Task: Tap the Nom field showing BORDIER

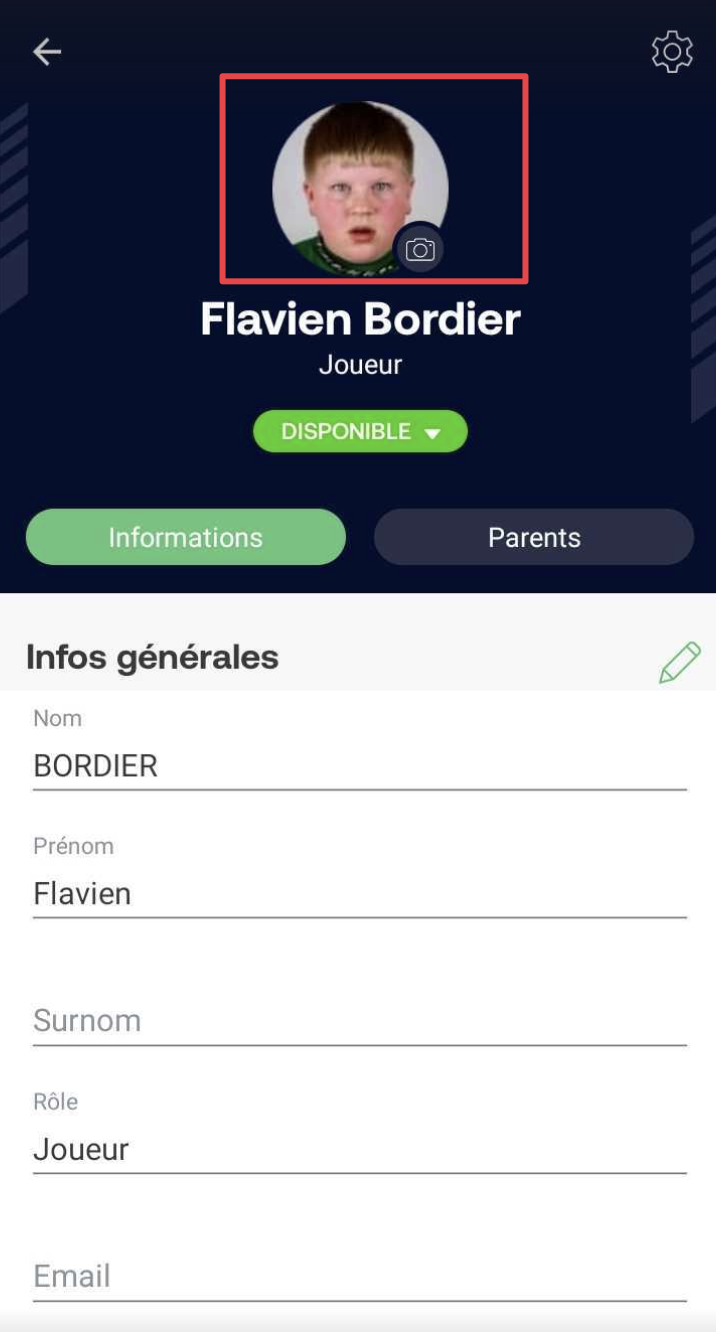Action: (360, 766)
